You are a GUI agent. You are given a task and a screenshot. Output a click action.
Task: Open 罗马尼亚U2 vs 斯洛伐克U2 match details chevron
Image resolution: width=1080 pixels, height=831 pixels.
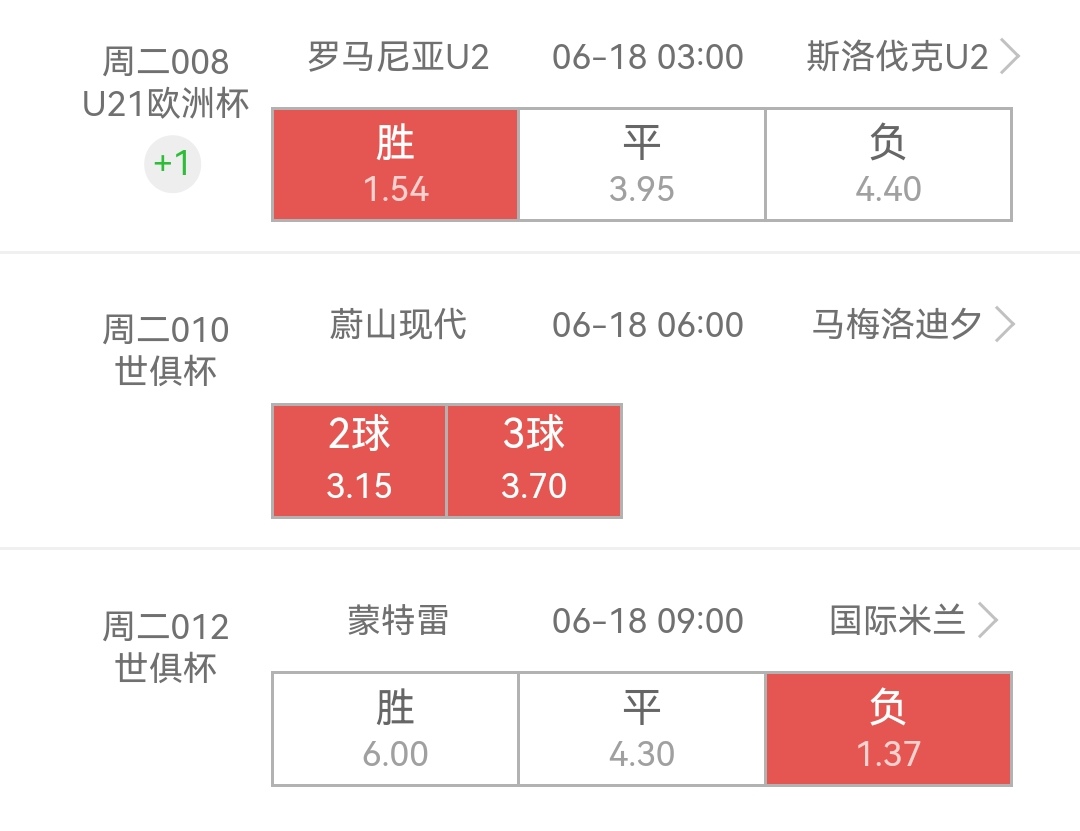click(1009, 57)
